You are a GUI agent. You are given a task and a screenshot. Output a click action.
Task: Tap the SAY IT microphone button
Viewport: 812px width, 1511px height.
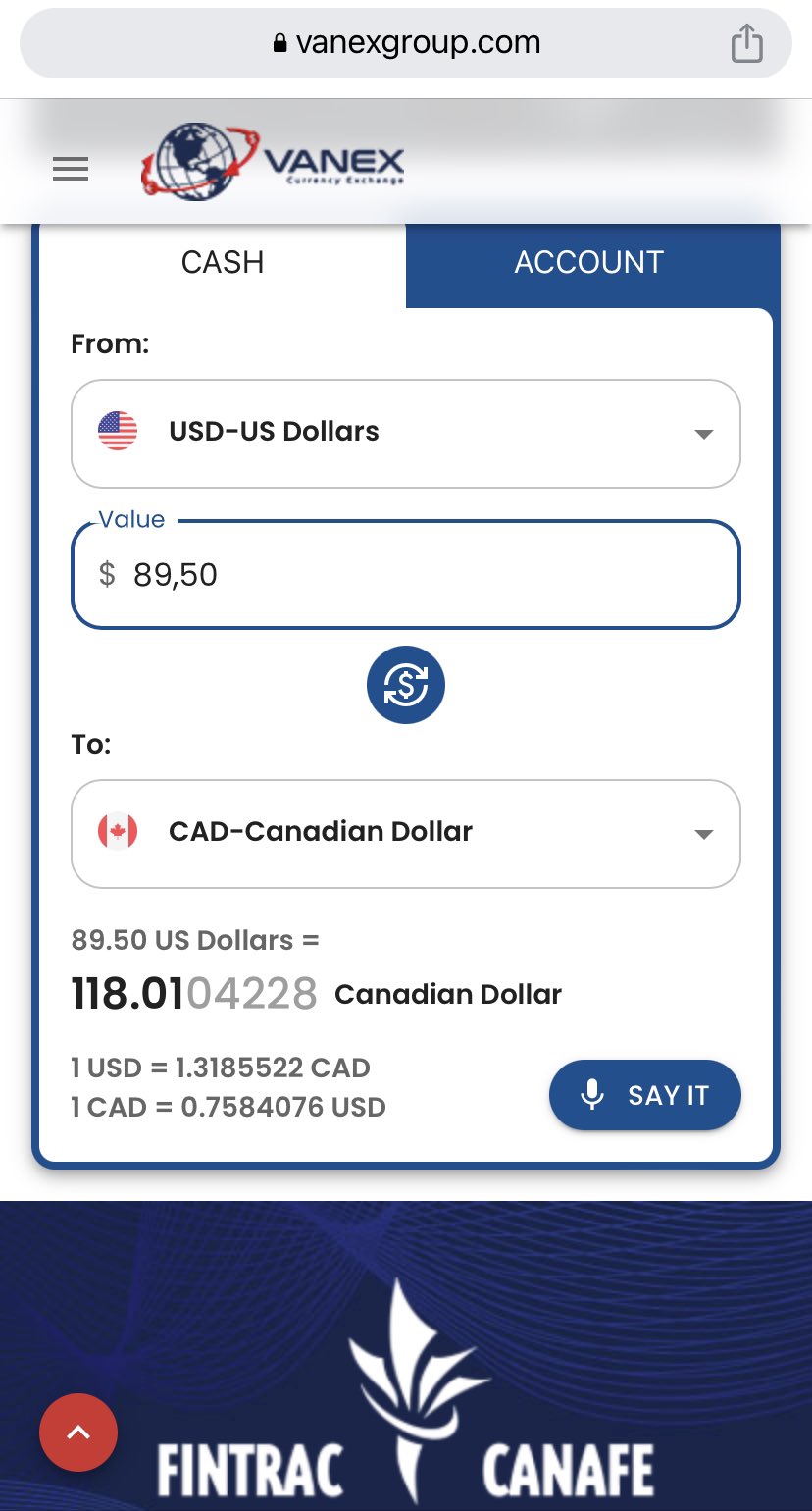(x=645, y=1095)
